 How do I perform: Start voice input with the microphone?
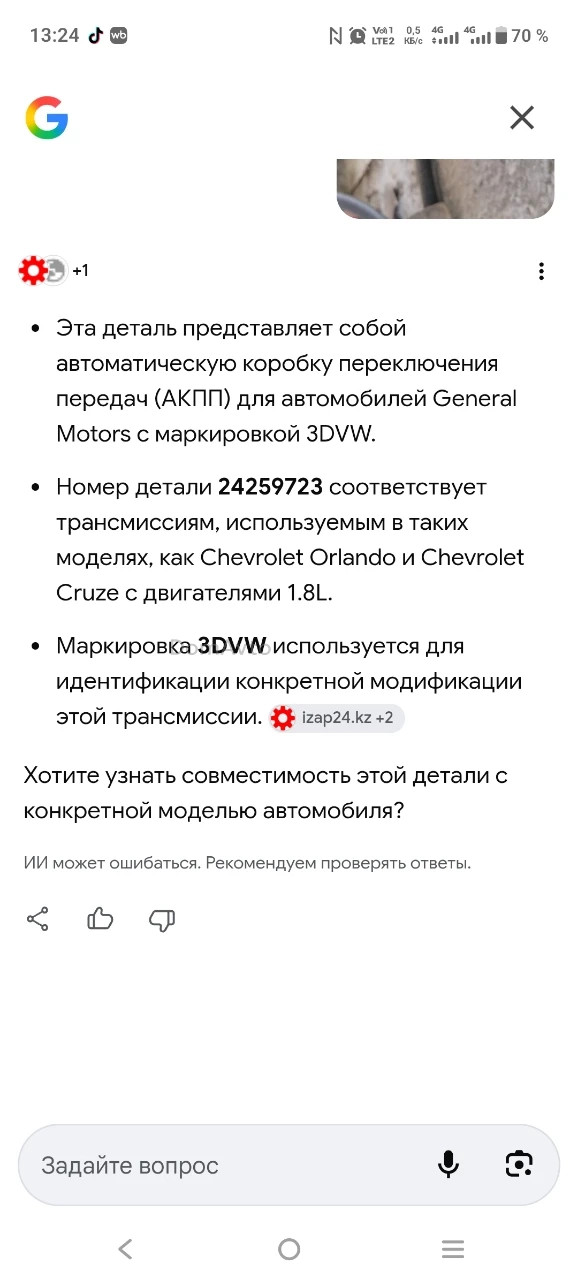coord(448,1164)
